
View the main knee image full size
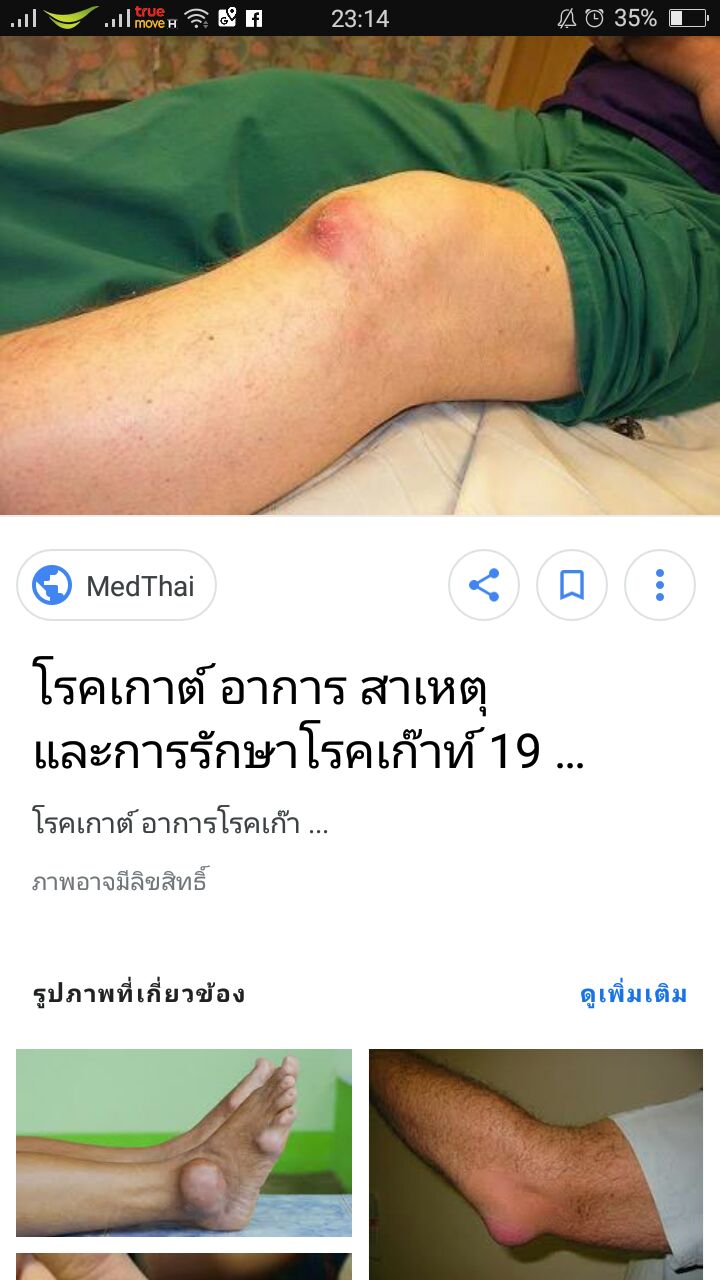(x=360, y=276)
